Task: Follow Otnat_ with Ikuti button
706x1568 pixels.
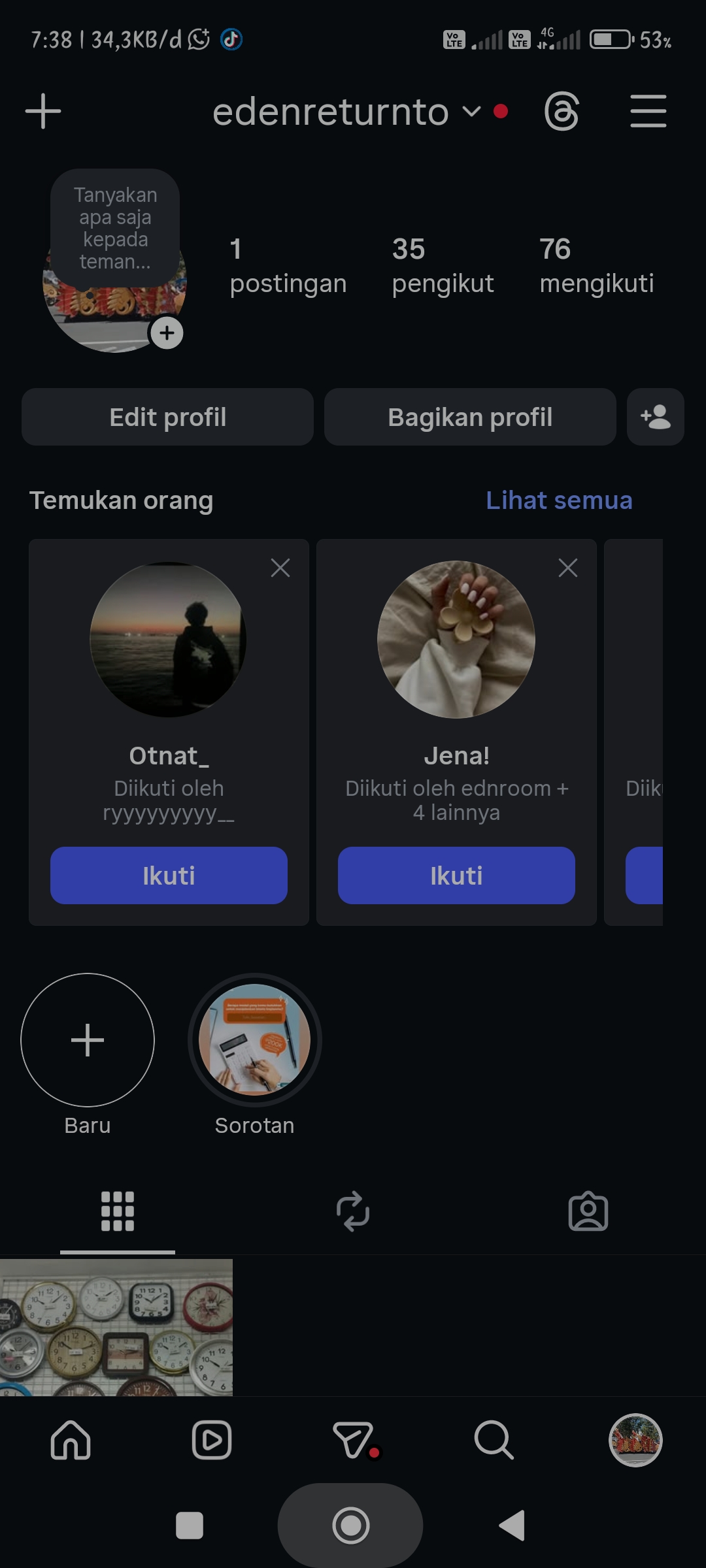Action: coord(169,875)
